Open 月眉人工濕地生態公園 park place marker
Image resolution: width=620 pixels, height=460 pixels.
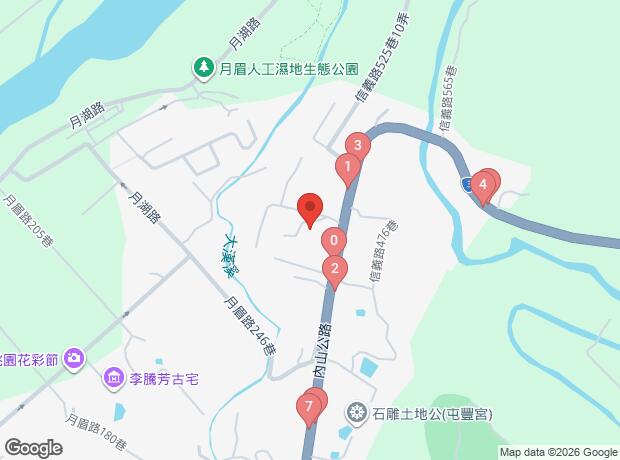pos(203,68)
